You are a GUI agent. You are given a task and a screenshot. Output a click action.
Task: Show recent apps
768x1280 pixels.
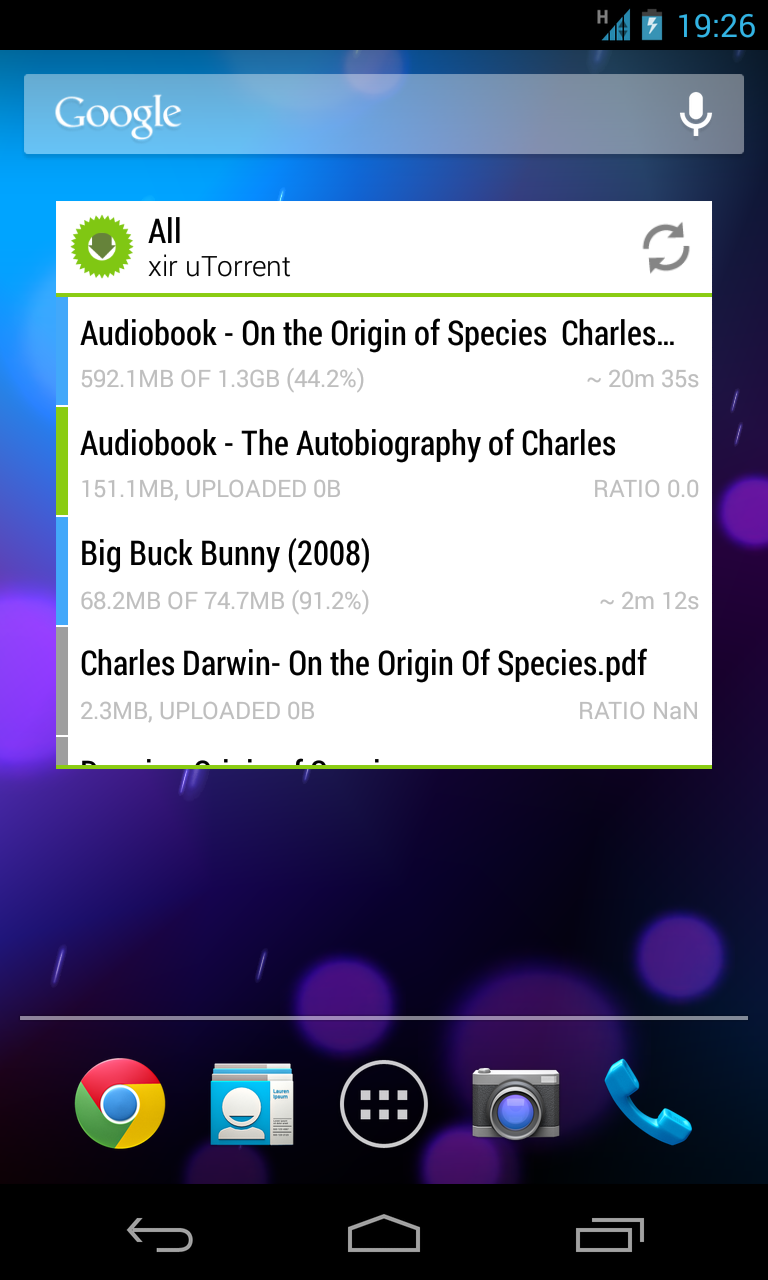pos(610,1235)
